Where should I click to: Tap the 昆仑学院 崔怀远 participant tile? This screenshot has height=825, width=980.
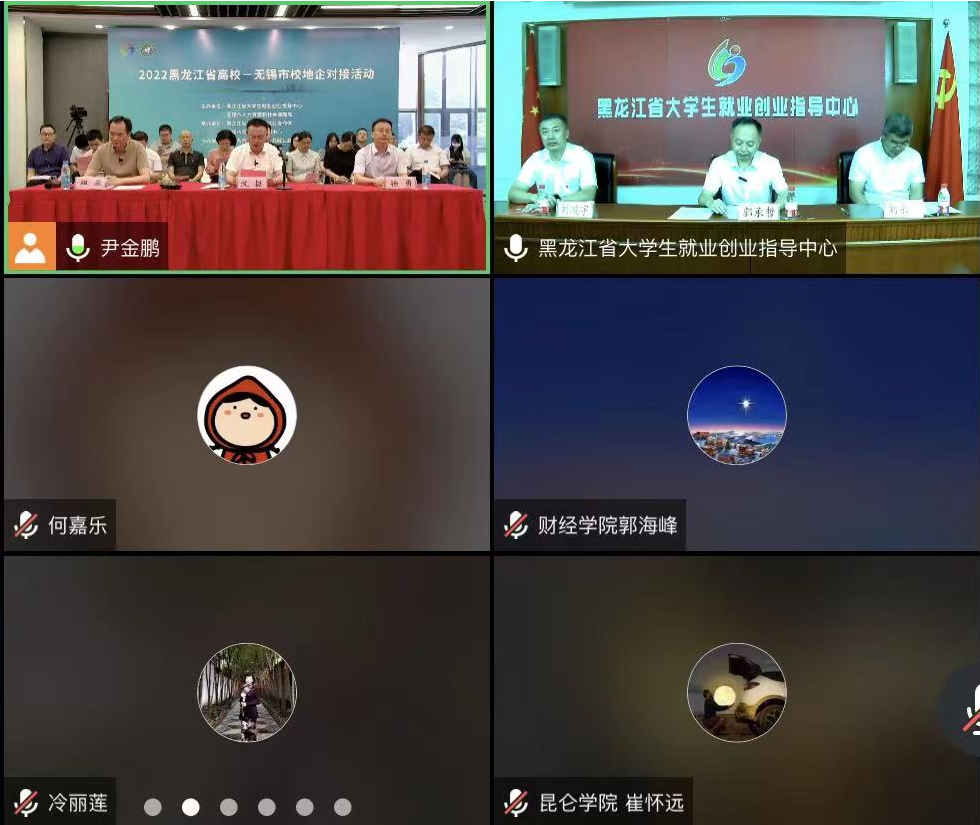click(x=736, y=690)
